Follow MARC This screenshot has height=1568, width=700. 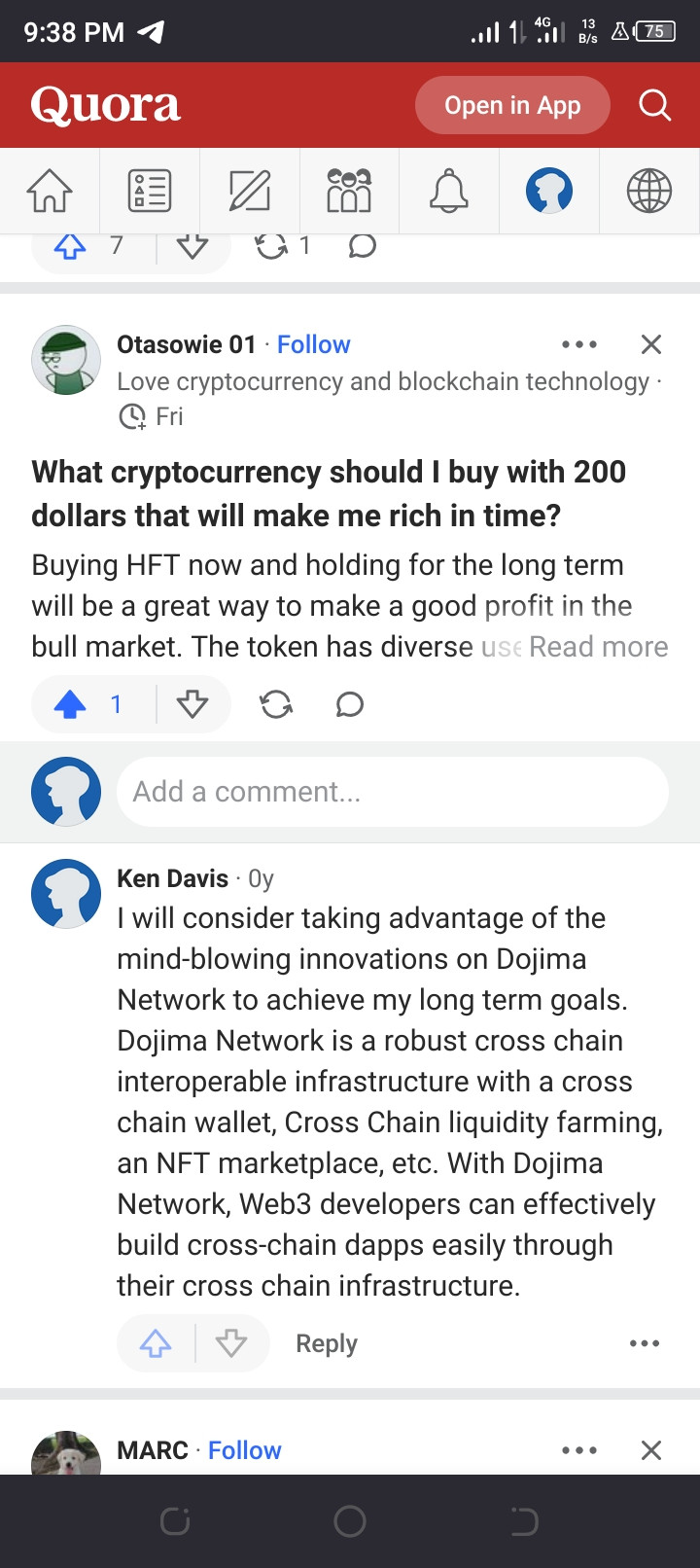[244, 1450]
